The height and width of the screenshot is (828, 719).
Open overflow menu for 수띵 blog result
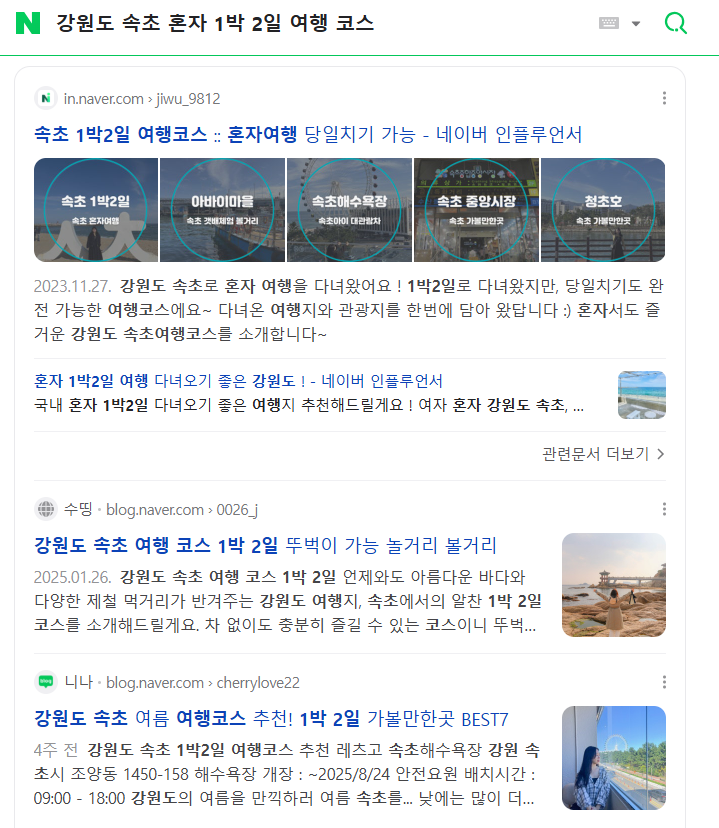click(x=664, y=509)
